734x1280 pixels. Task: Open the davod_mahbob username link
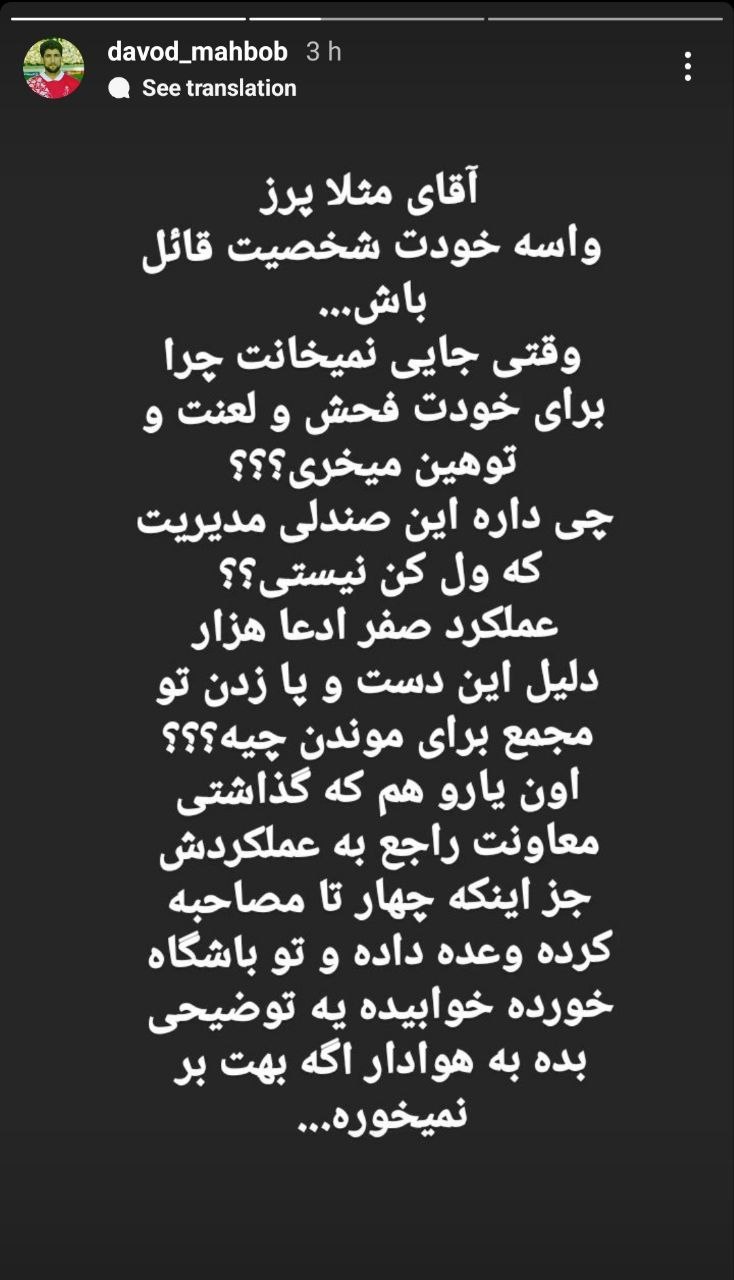click(x=197, y=52)
